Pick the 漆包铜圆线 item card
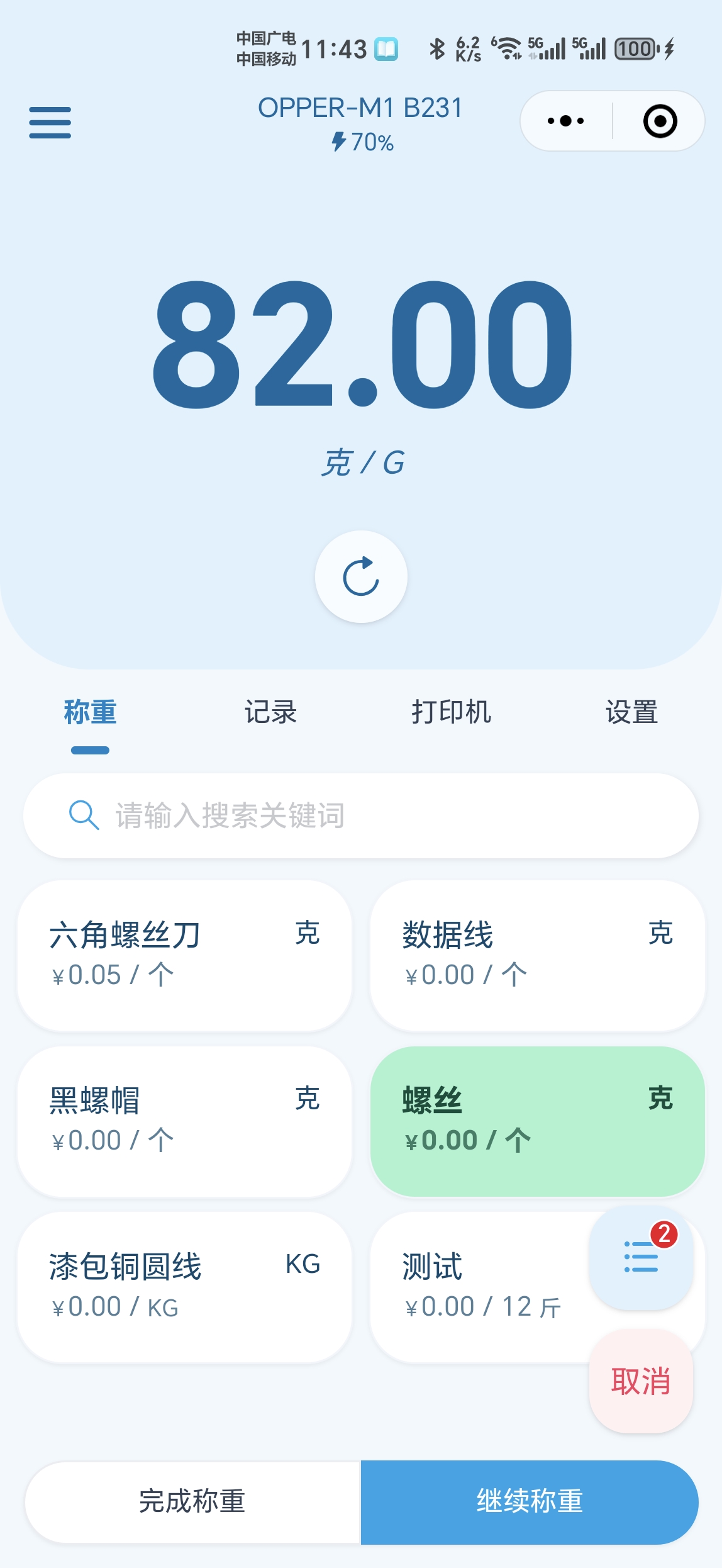This screenshot has height=1568, width=722. (x=184, y=1287)
